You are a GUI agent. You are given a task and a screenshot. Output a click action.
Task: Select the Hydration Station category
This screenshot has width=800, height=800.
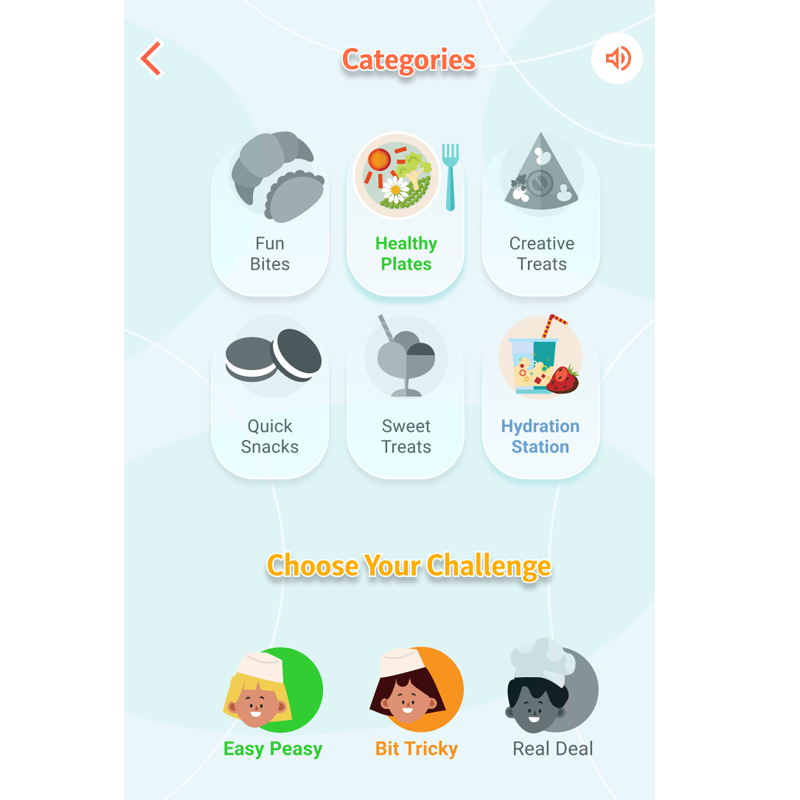point(541,398)
